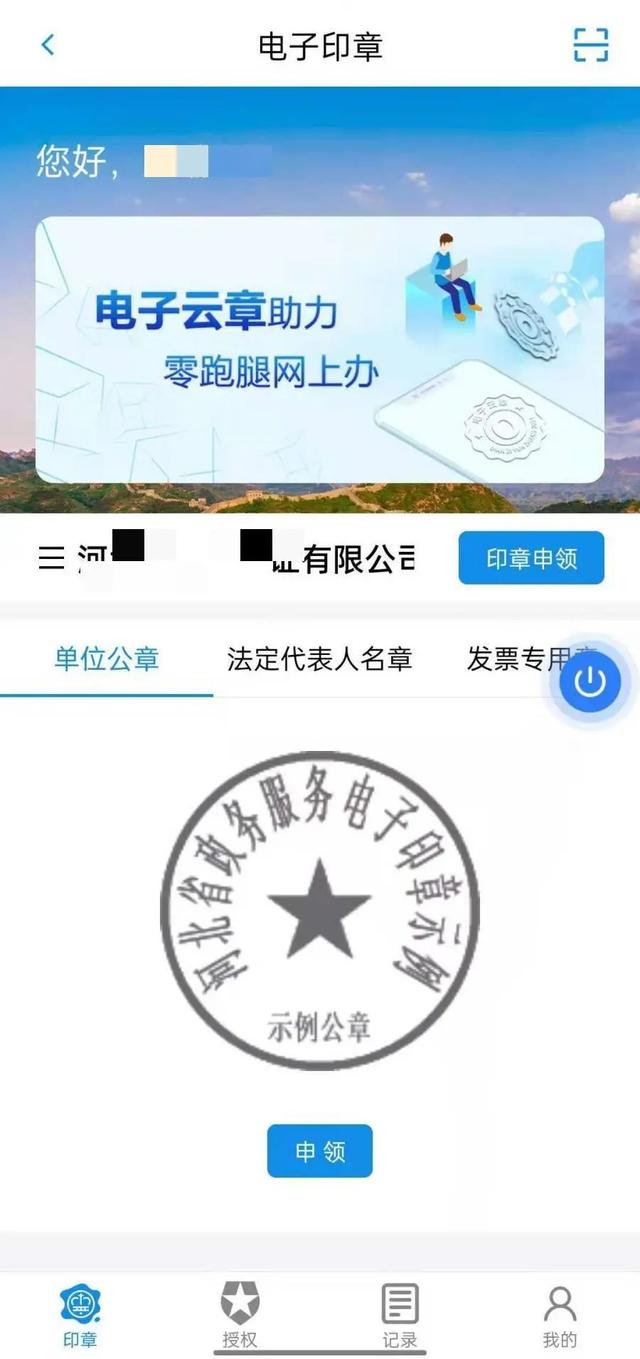This screenshot has height=1359, width=640.
Task: Select the 单位公章 tab
Action: 106,659
